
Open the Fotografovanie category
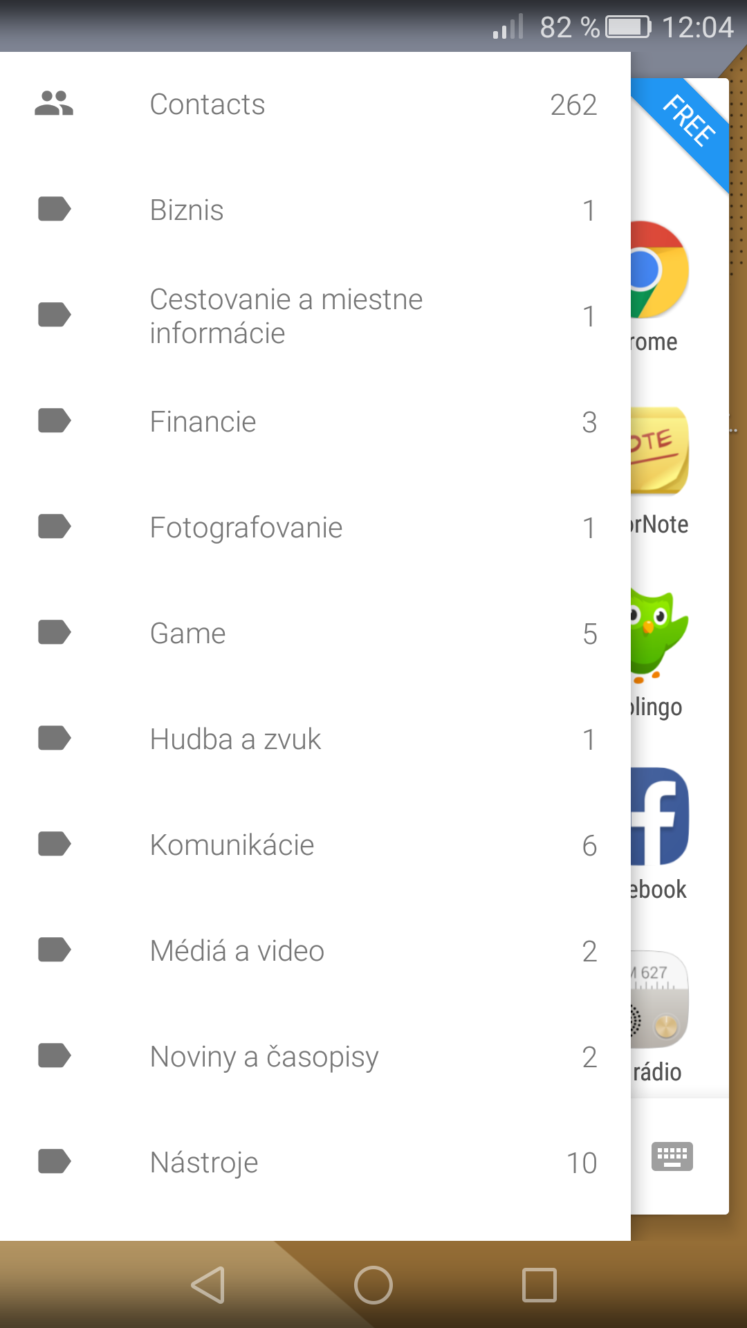click(x=315, y=528)
